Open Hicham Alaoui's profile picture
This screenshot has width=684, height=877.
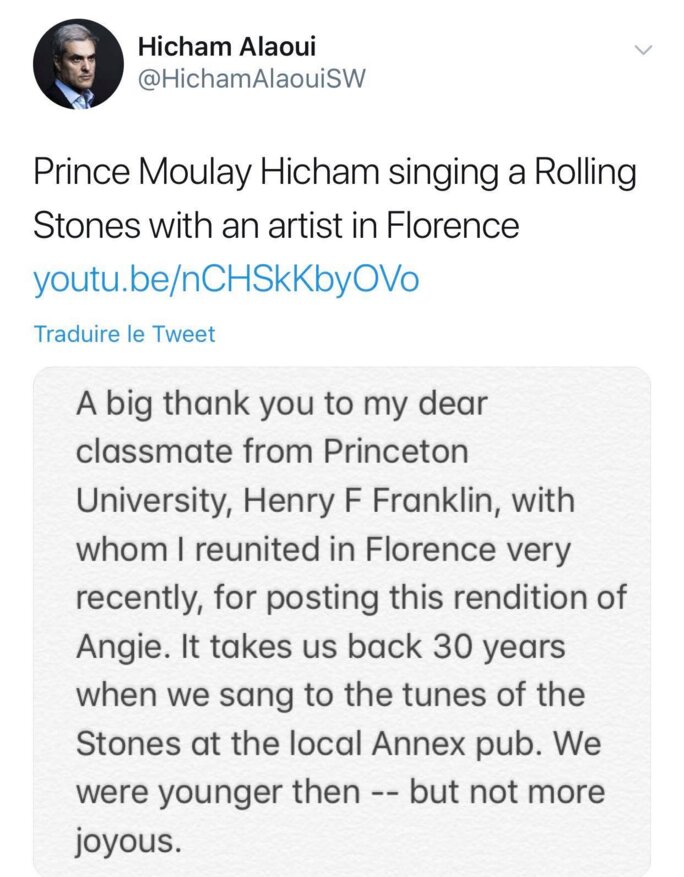pyautogui.click(x=78, y=64)
